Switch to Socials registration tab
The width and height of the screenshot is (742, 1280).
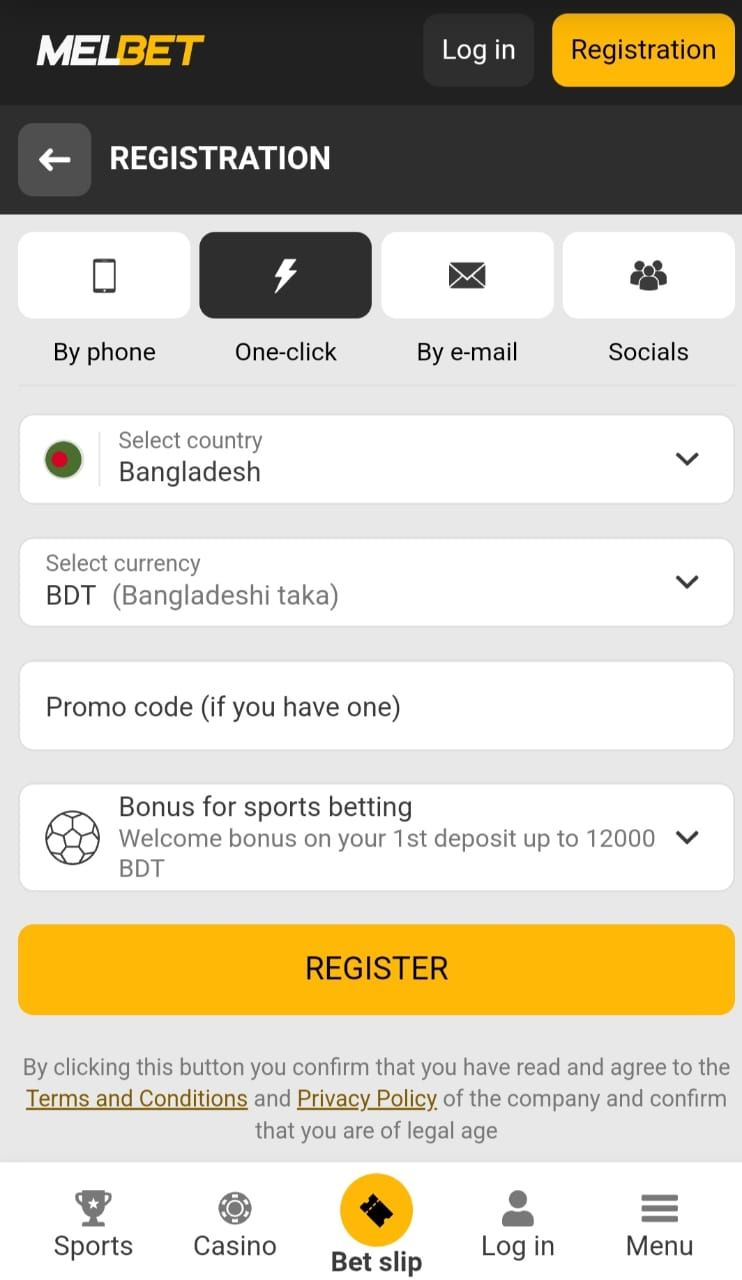tap(648, 276)
